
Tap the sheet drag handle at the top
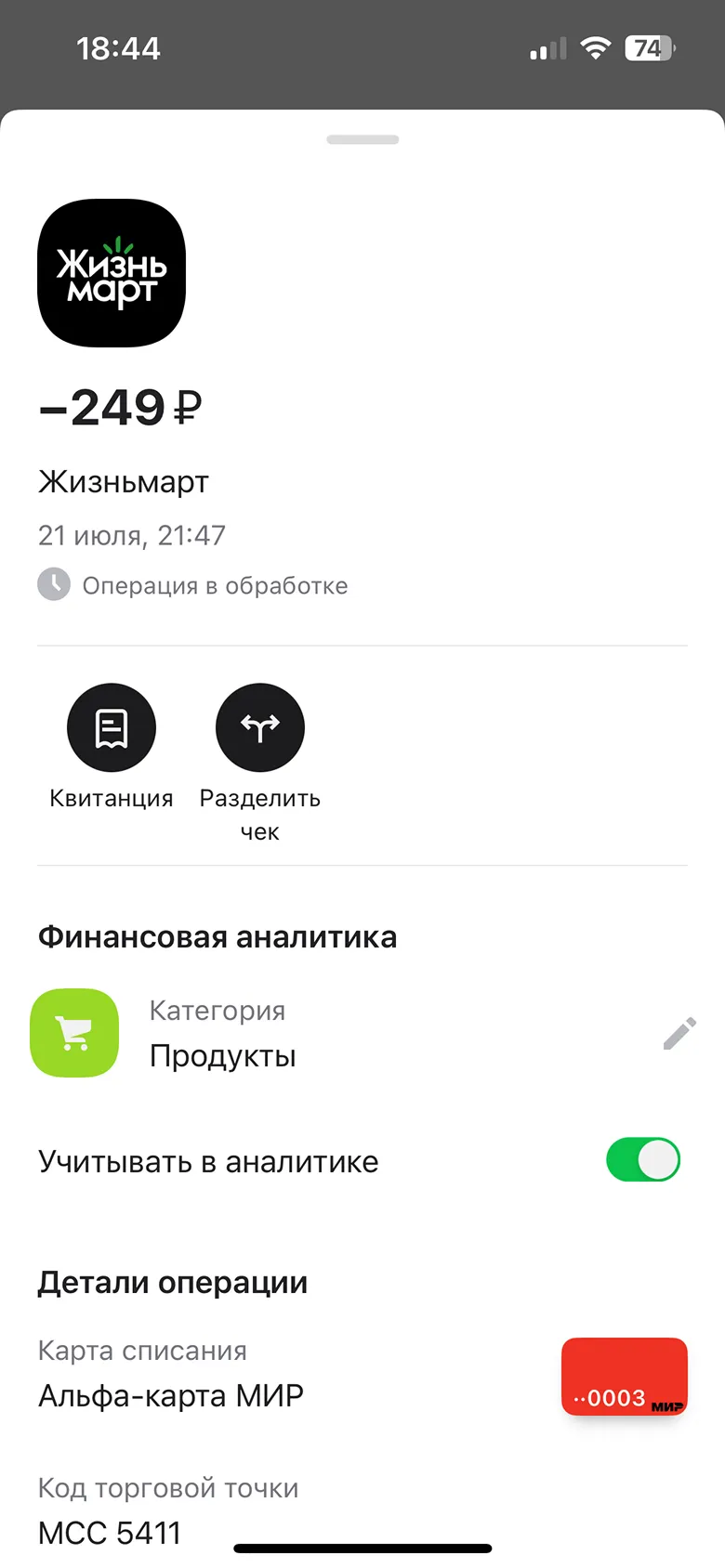pos(362,140)
